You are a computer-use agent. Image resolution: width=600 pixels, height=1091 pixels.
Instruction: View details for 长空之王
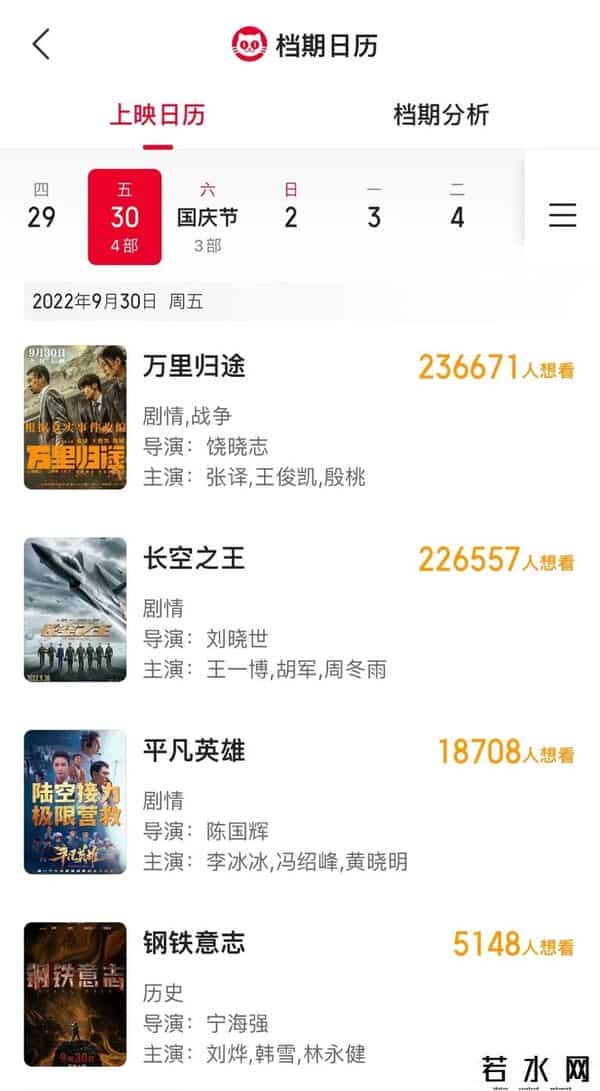tap(194, 559)
